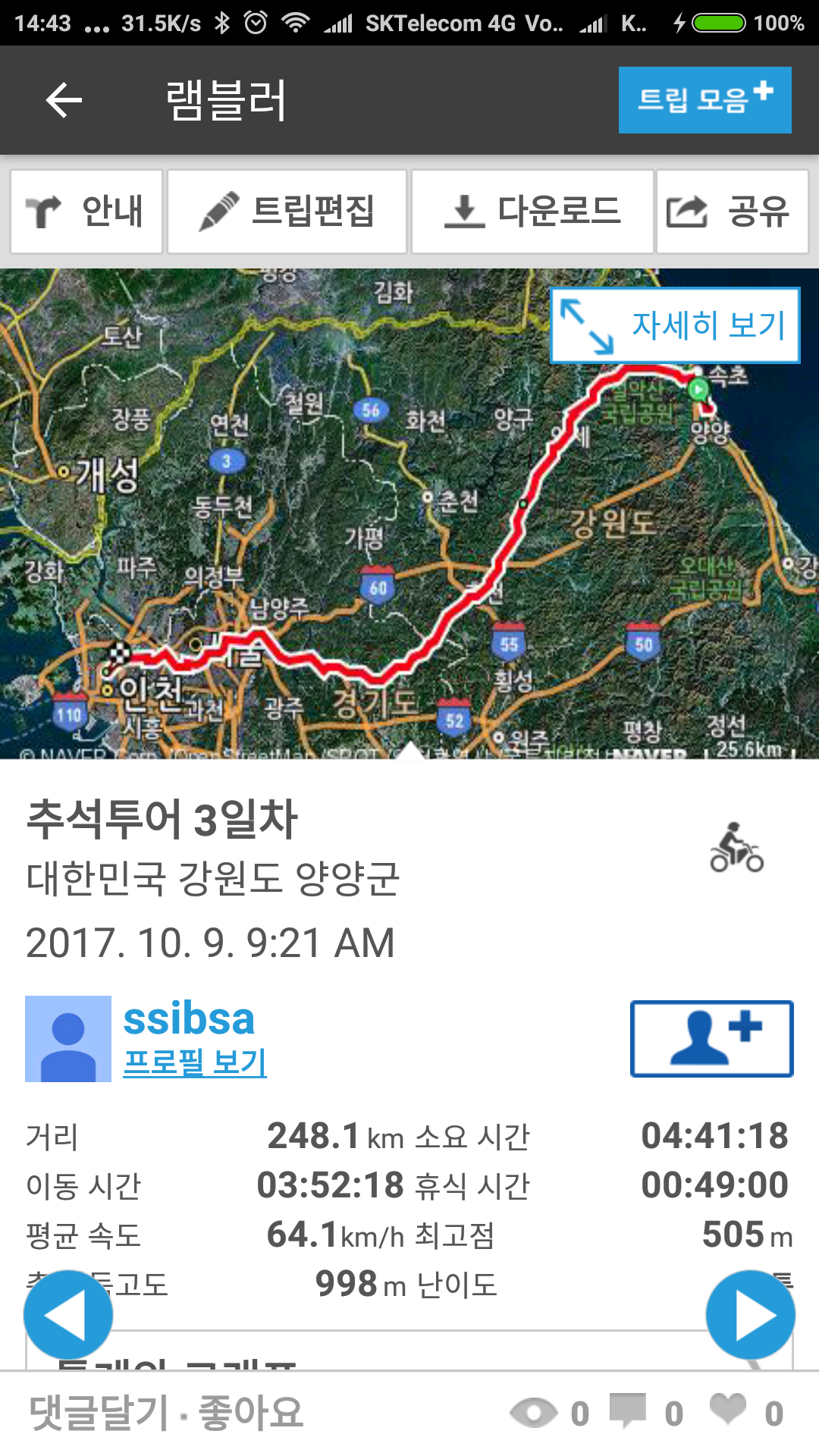Follow user ssibsa with add-person button
The image size is (819, 1456).
tap(711, 1038)
